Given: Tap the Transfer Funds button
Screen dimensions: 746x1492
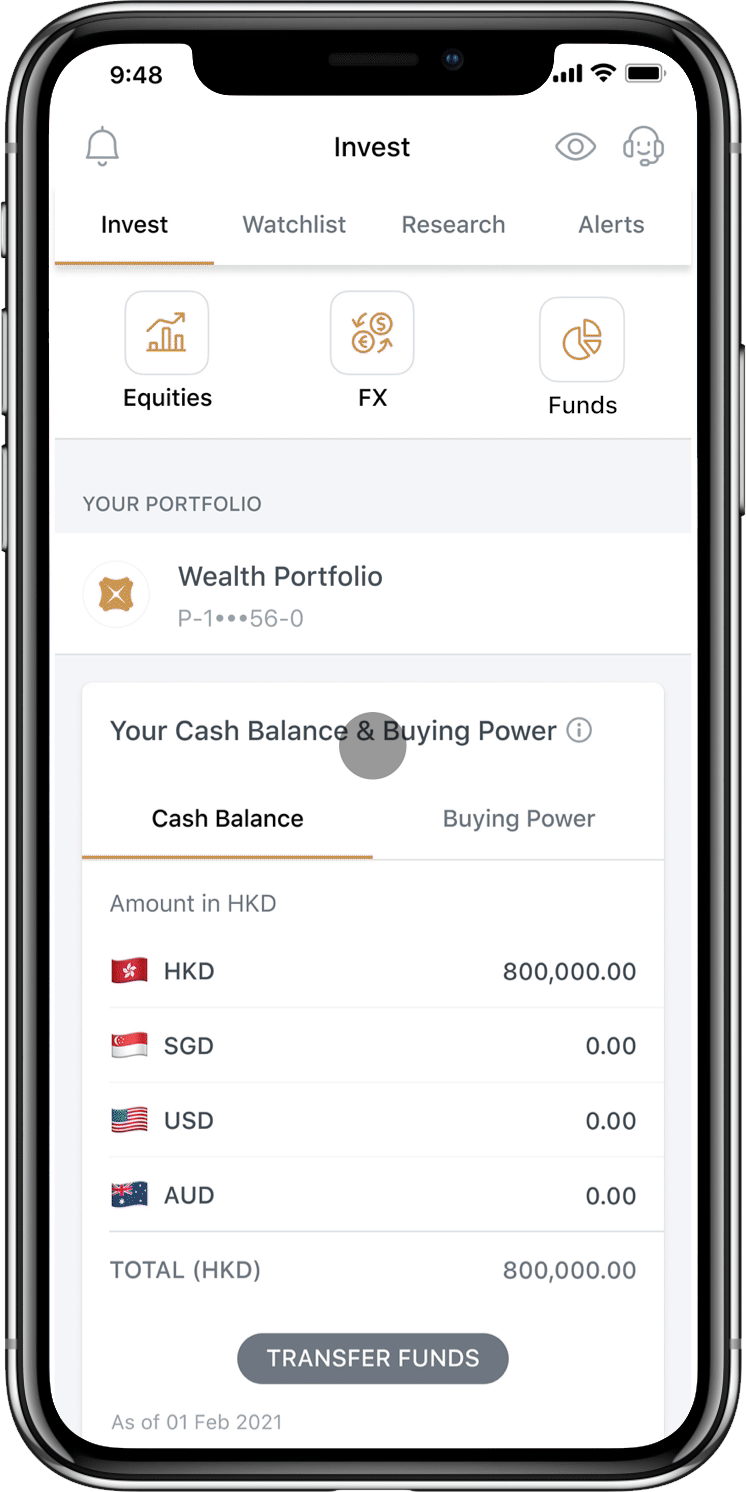Looking at the screenshot, I should pos(372,1358).
